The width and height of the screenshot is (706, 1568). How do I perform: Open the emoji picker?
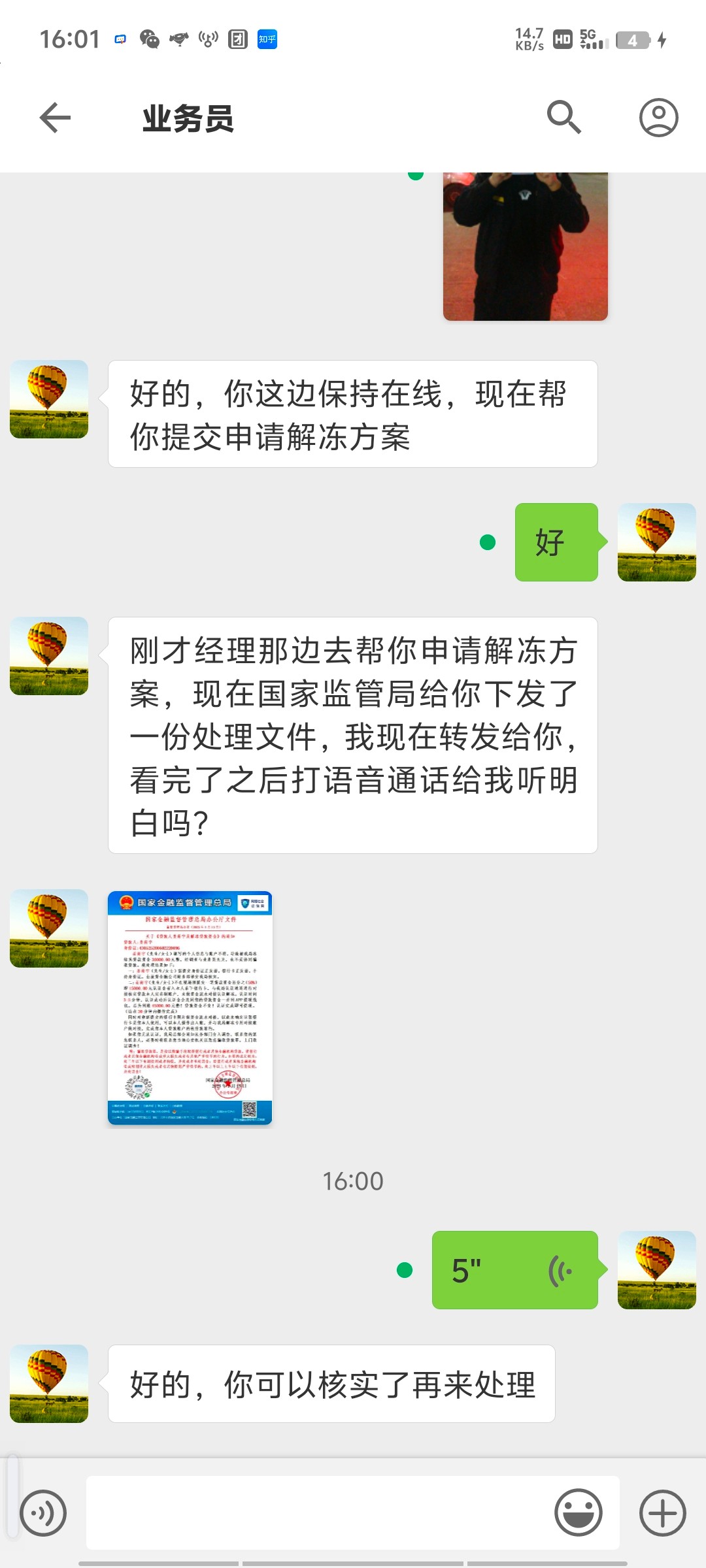pyautogui.click(x=579, y=1512)
